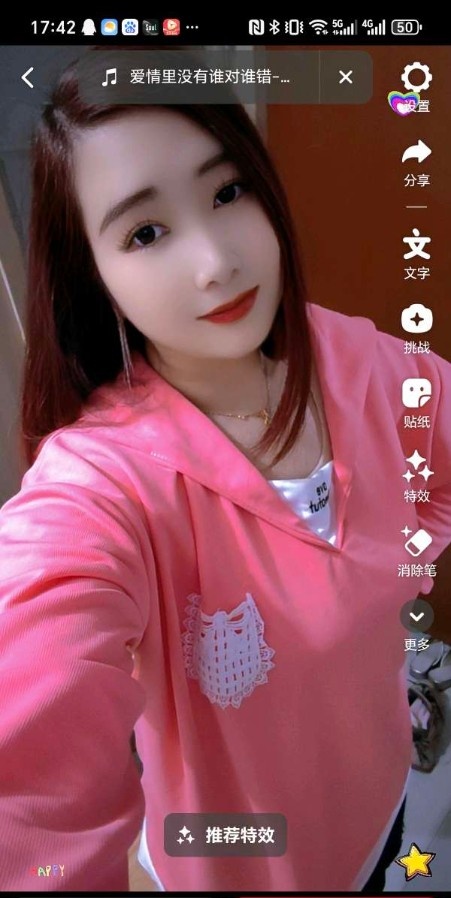Go back with the top-left arrow
451x898 pixels.
click(x=28, y=77)
